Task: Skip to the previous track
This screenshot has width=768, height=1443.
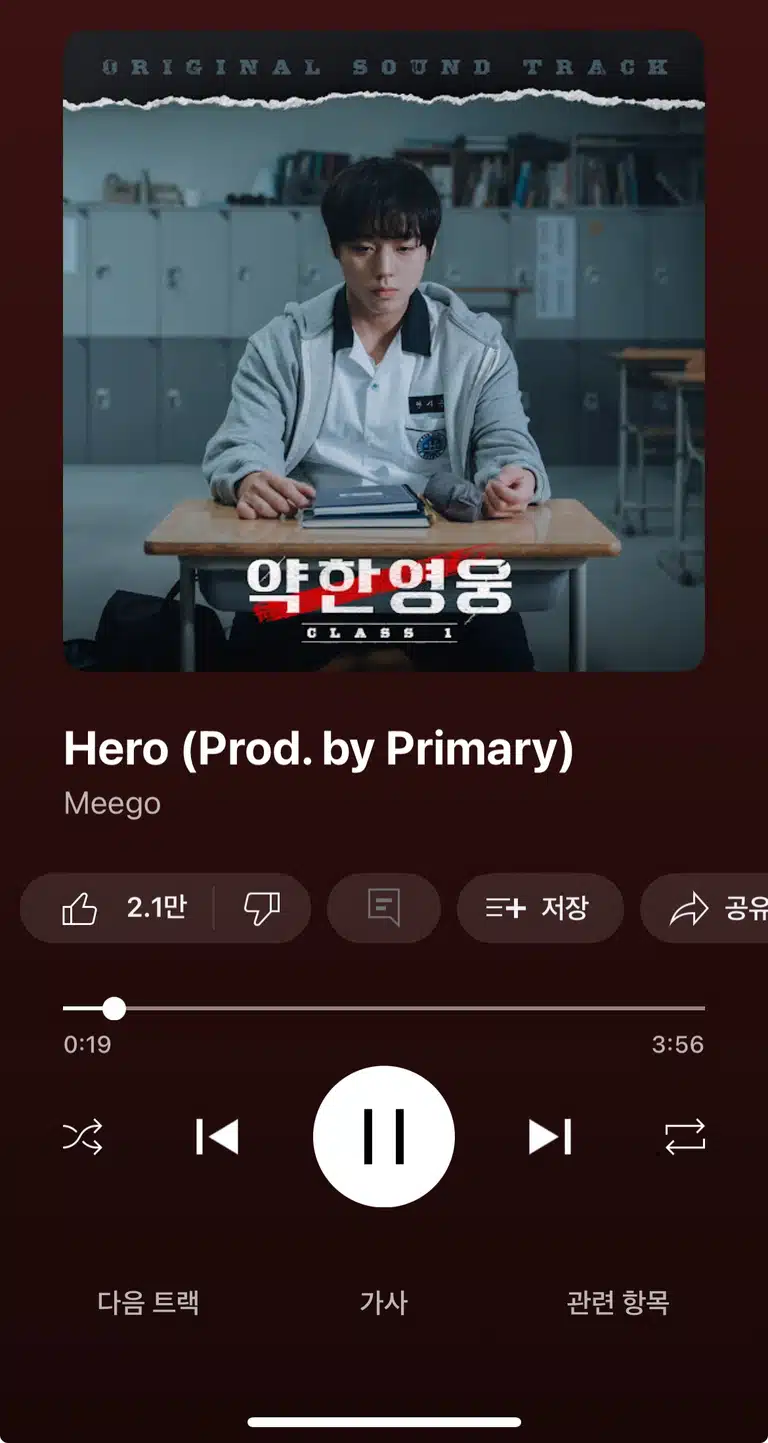Action: (217, 1137)
